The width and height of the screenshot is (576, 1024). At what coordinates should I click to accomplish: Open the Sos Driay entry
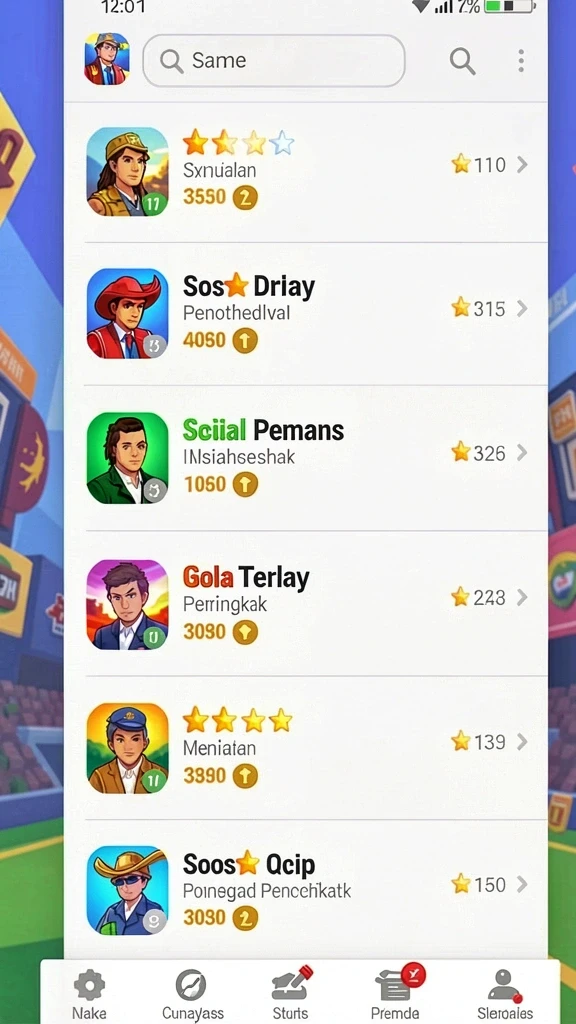pyautogui.click(x=306, y=314)
